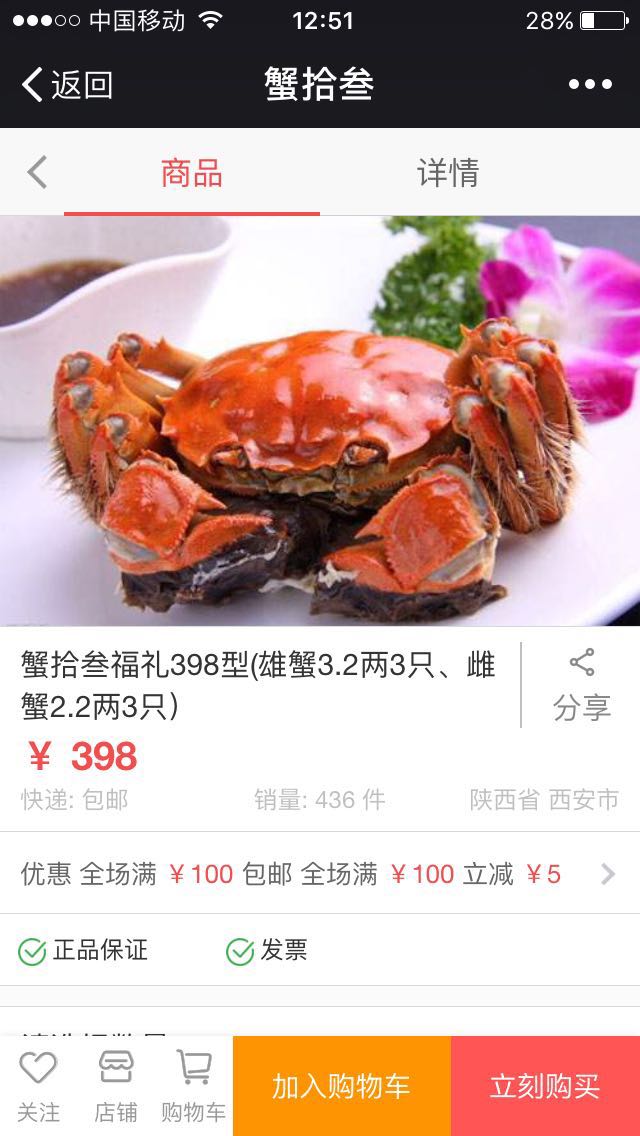This screenshot has height=1136, width=640.
Task: Tap 加入购物车 to add to cart
Action: point(341,1086)
